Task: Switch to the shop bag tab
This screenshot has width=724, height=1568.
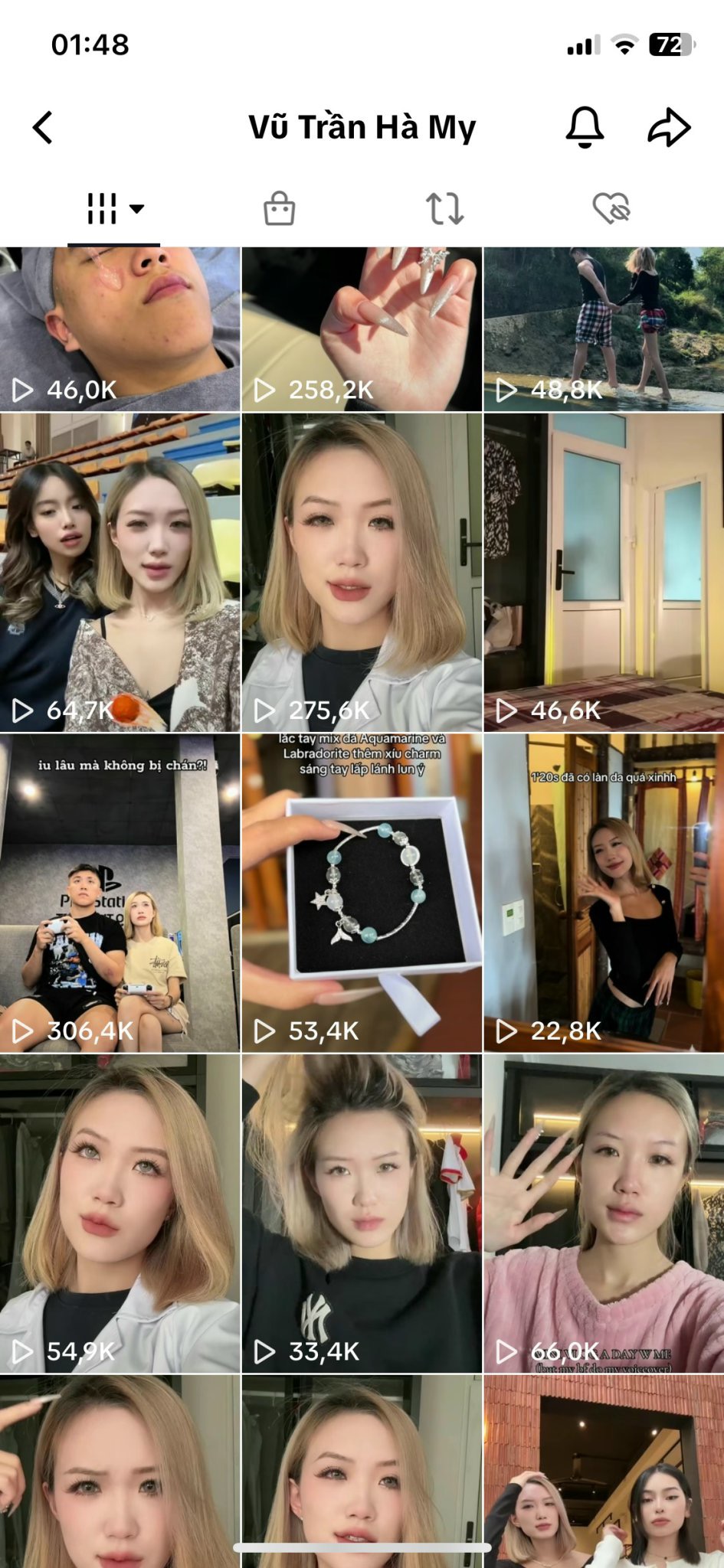Action: (x=279, y=208)
